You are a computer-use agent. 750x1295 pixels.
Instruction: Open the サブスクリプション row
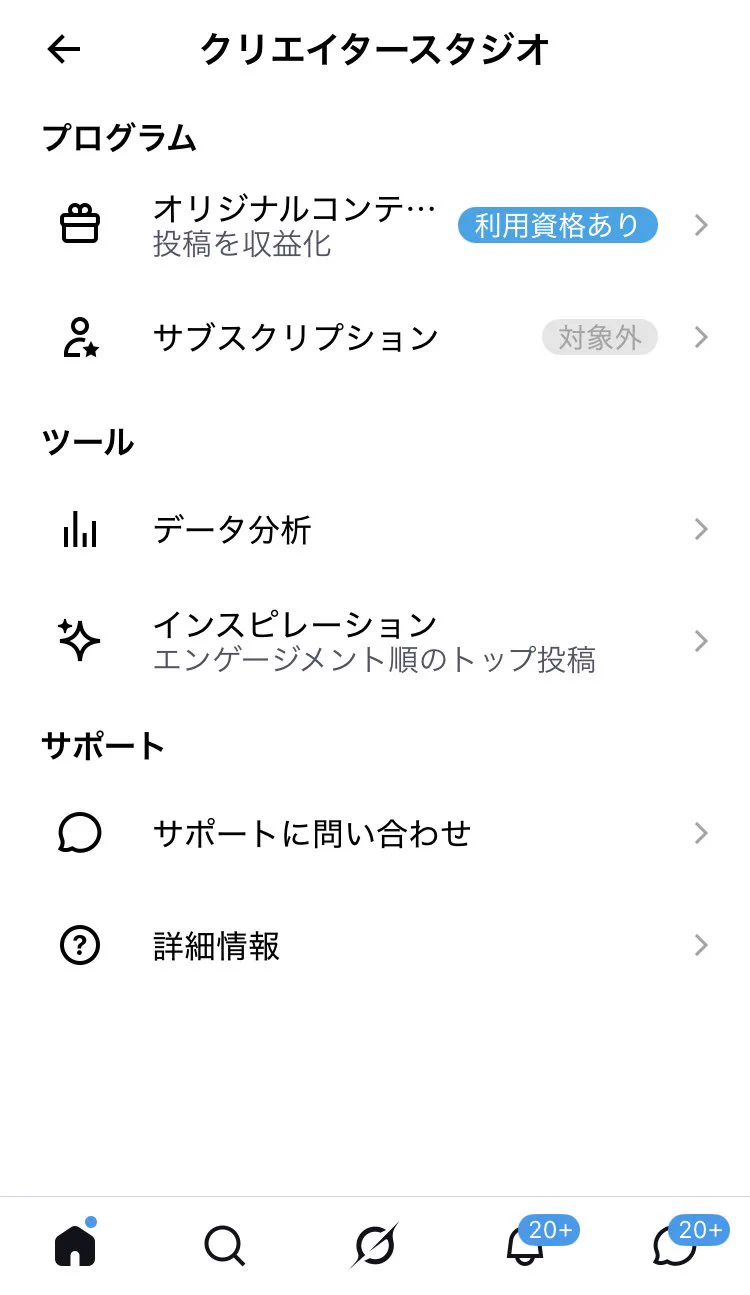375,338
